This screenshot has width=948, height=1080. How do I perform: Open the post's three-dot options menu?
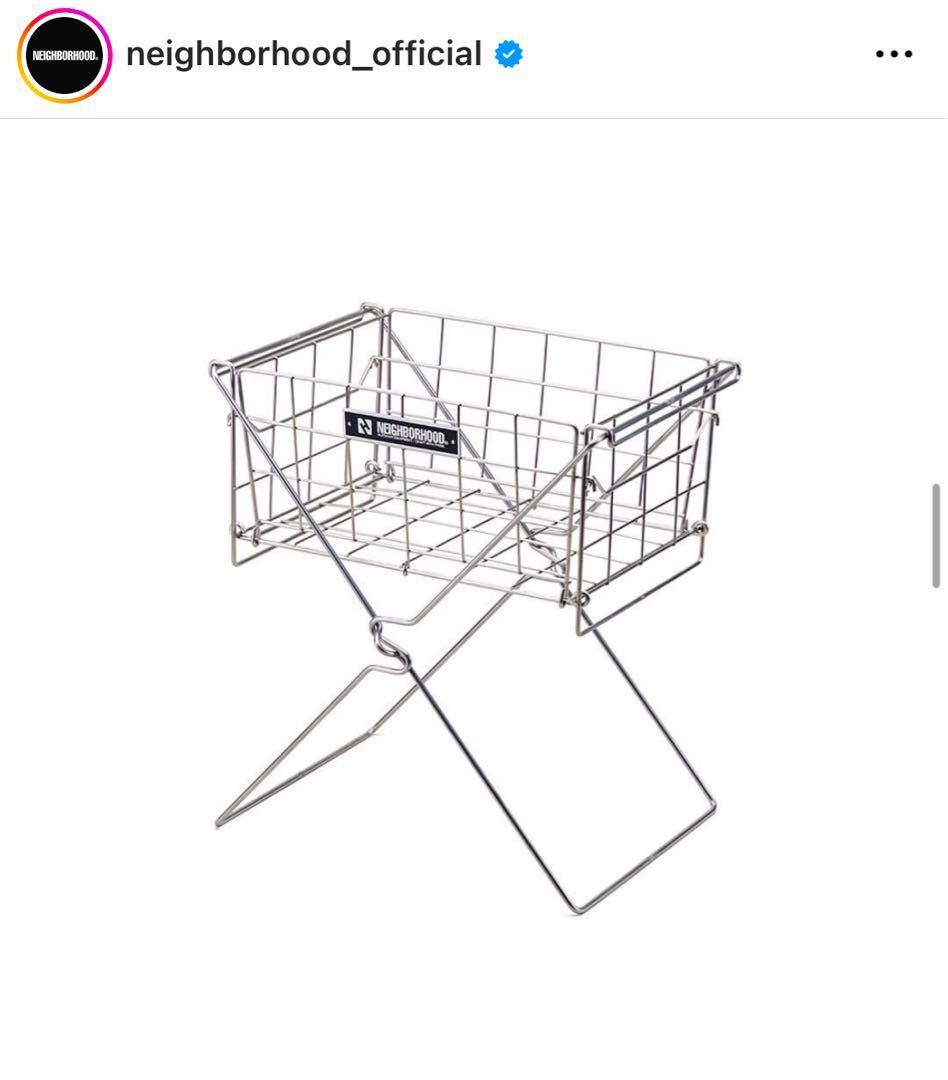(893, 54)
